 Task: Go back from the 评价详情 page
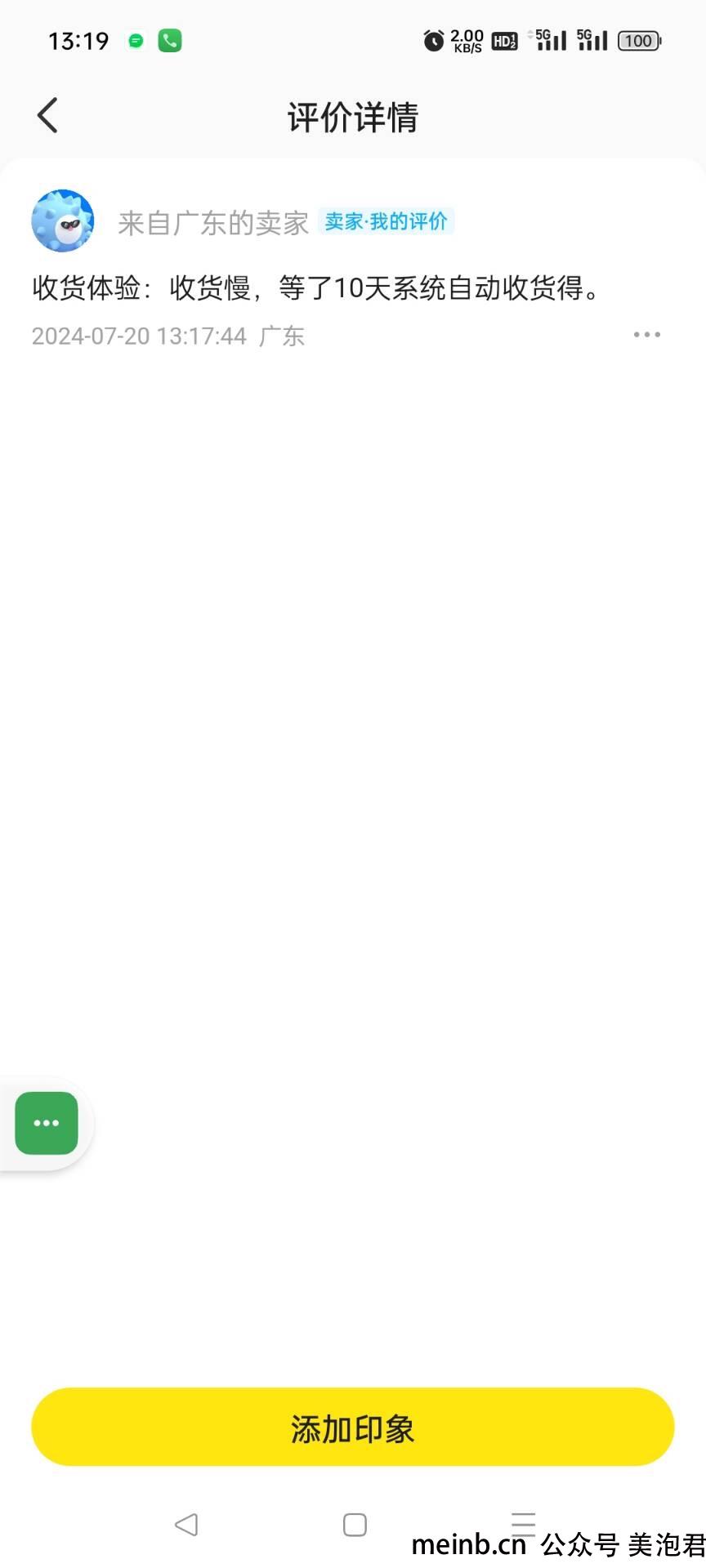coord(47,115)
